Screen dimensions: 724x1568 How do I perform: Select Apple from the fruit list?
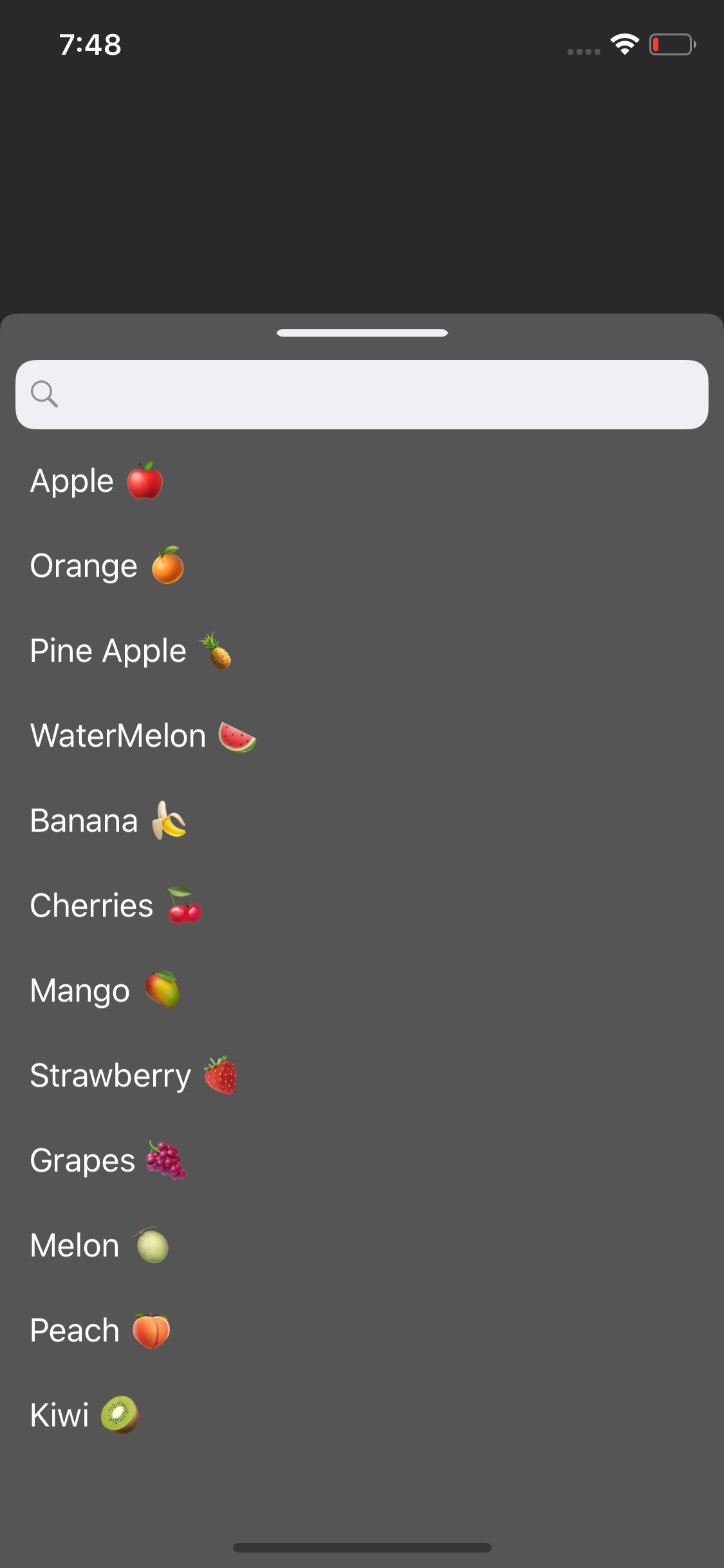pyautogui.click(x=97, y=481)
